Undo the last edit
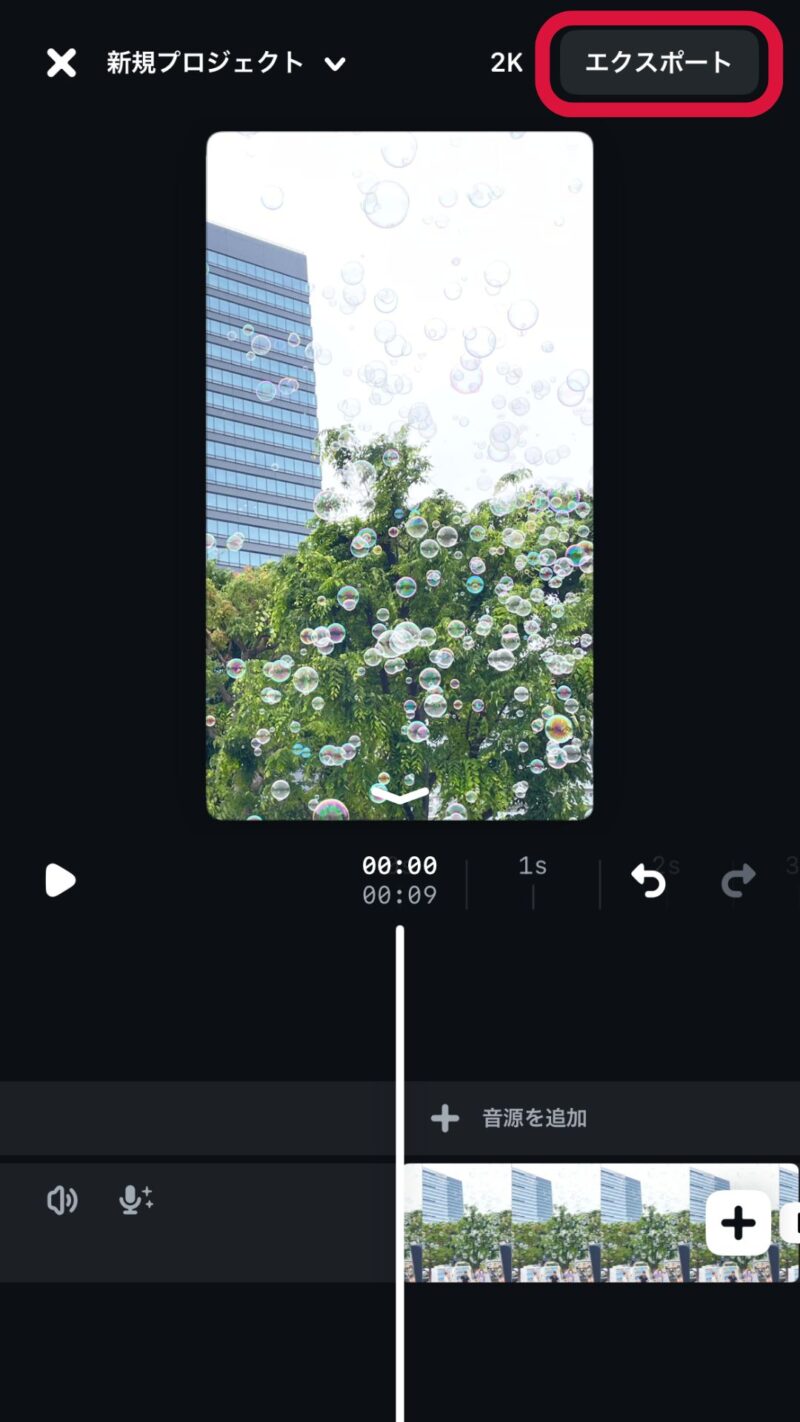Screen dimensions: 800x1422 648,881
